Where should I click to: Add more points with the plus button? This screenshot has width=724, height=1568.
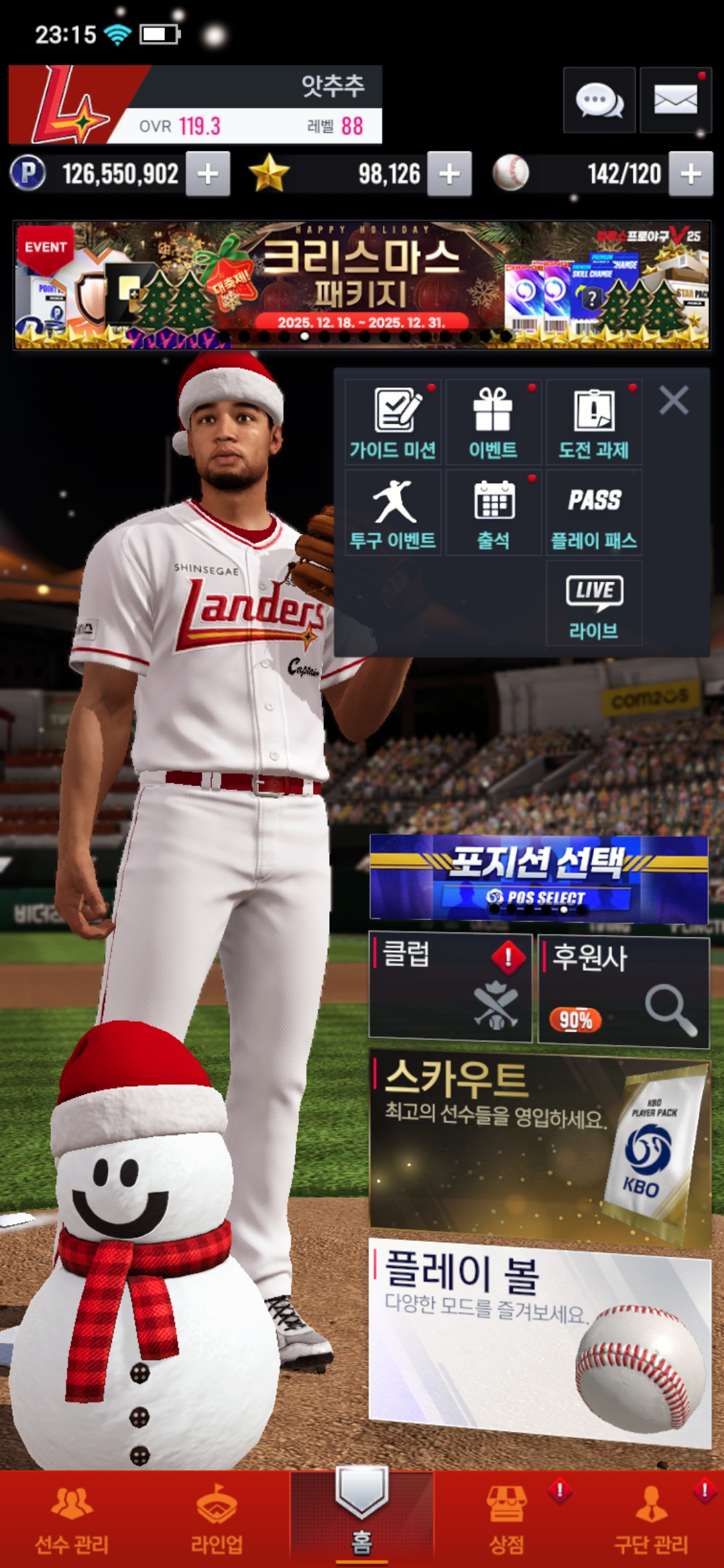pyautogui.click(x=208, y=174)
